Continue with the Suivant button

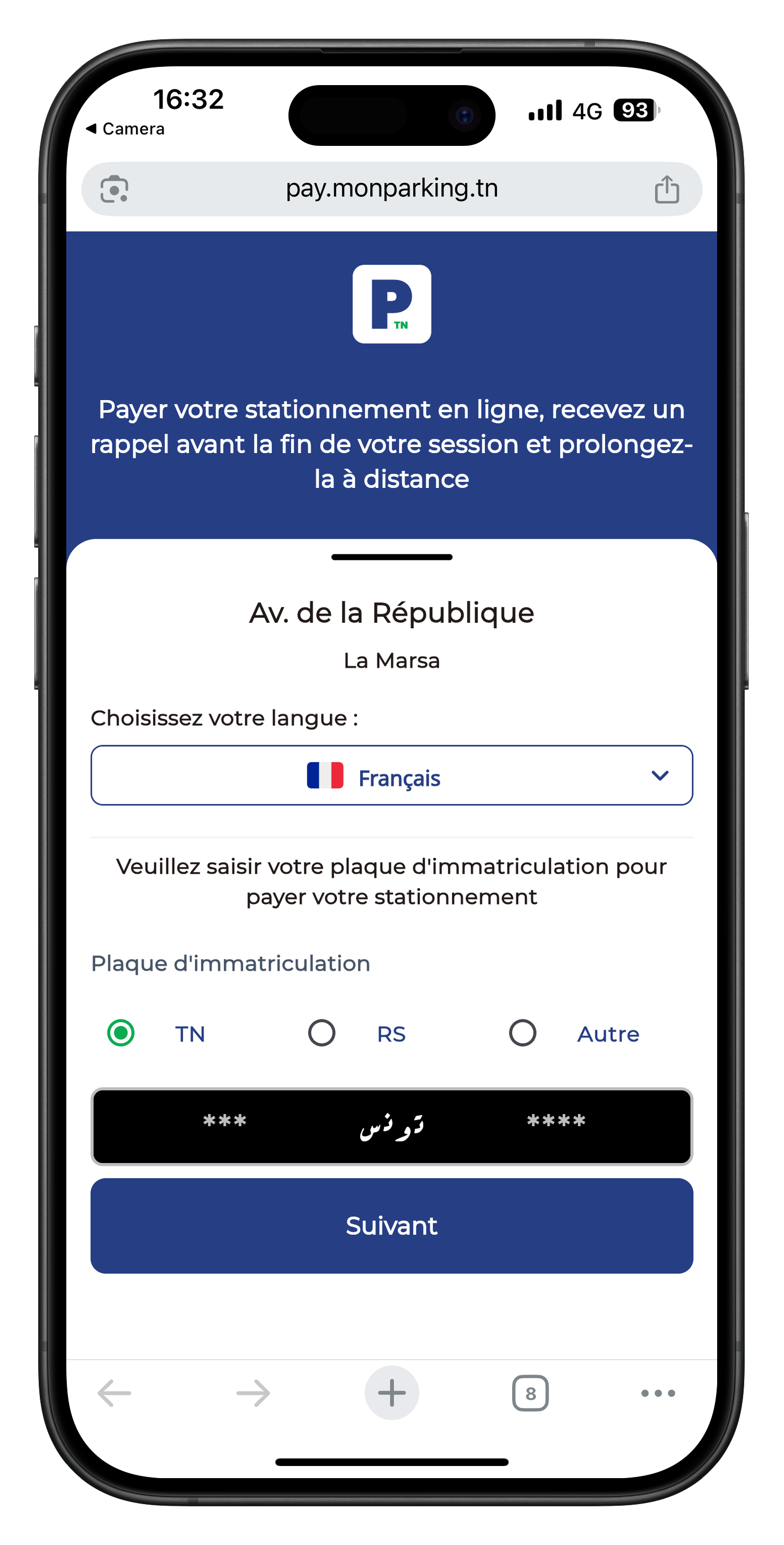click(391, 1226)
